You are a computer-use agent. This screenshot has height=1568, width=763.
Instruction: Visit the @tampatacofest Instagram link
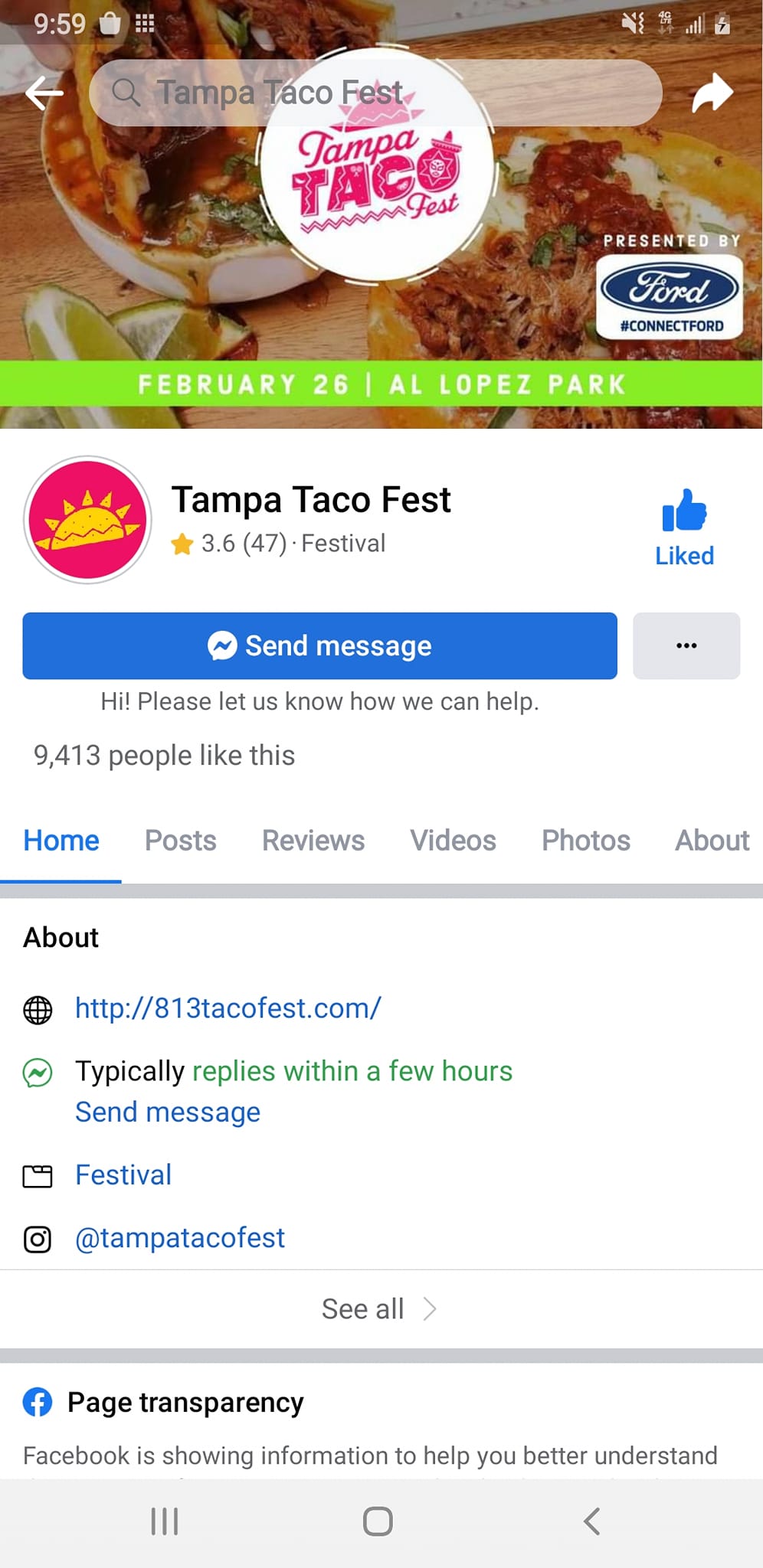tap(180, 1238)
